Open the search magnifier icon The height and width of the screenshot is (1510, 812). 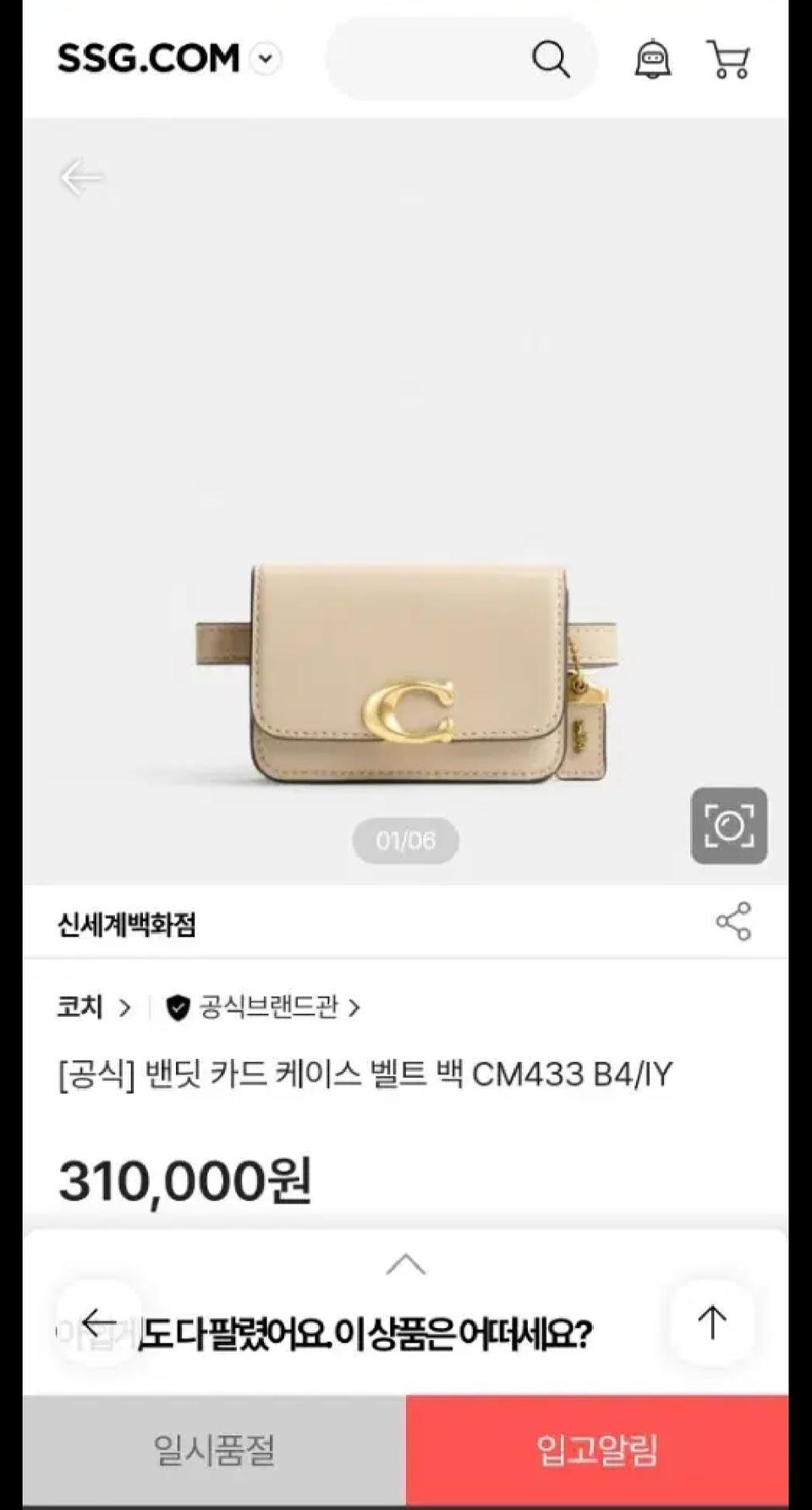click(x=551, y=58)
